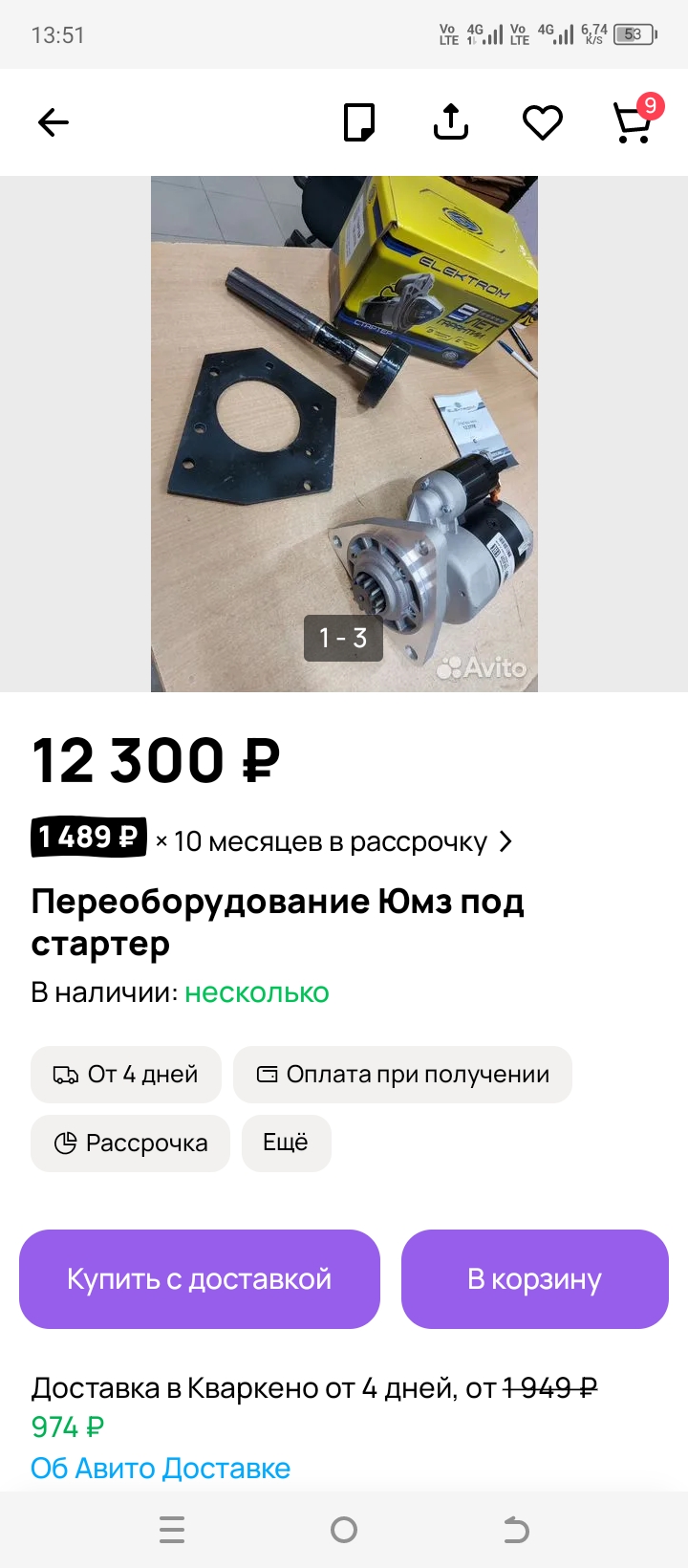Go back using the top arrow
The height and width of the screenshot is (1568, 688).
[x=54, y=122]
